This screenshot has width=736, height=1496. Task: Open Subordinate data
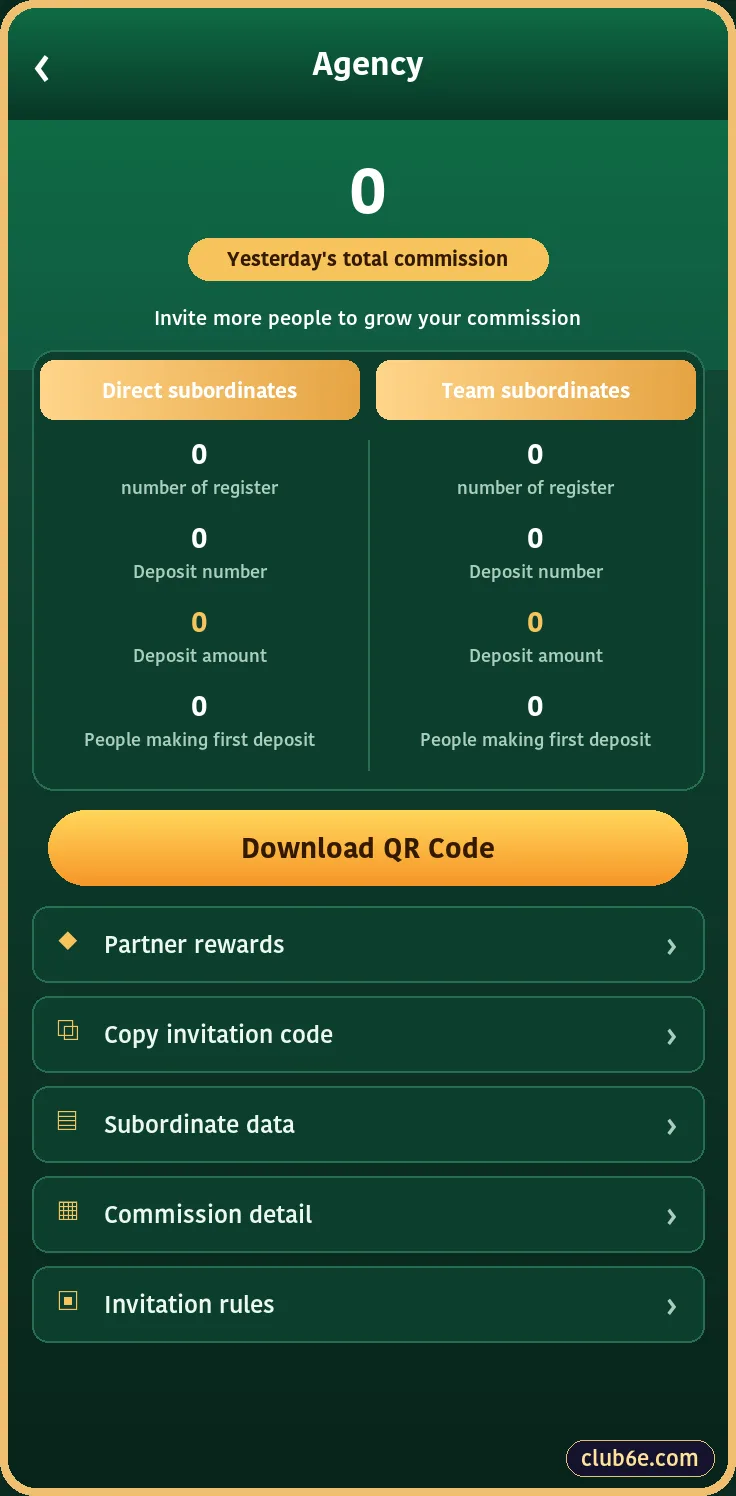pos(368,1125)
